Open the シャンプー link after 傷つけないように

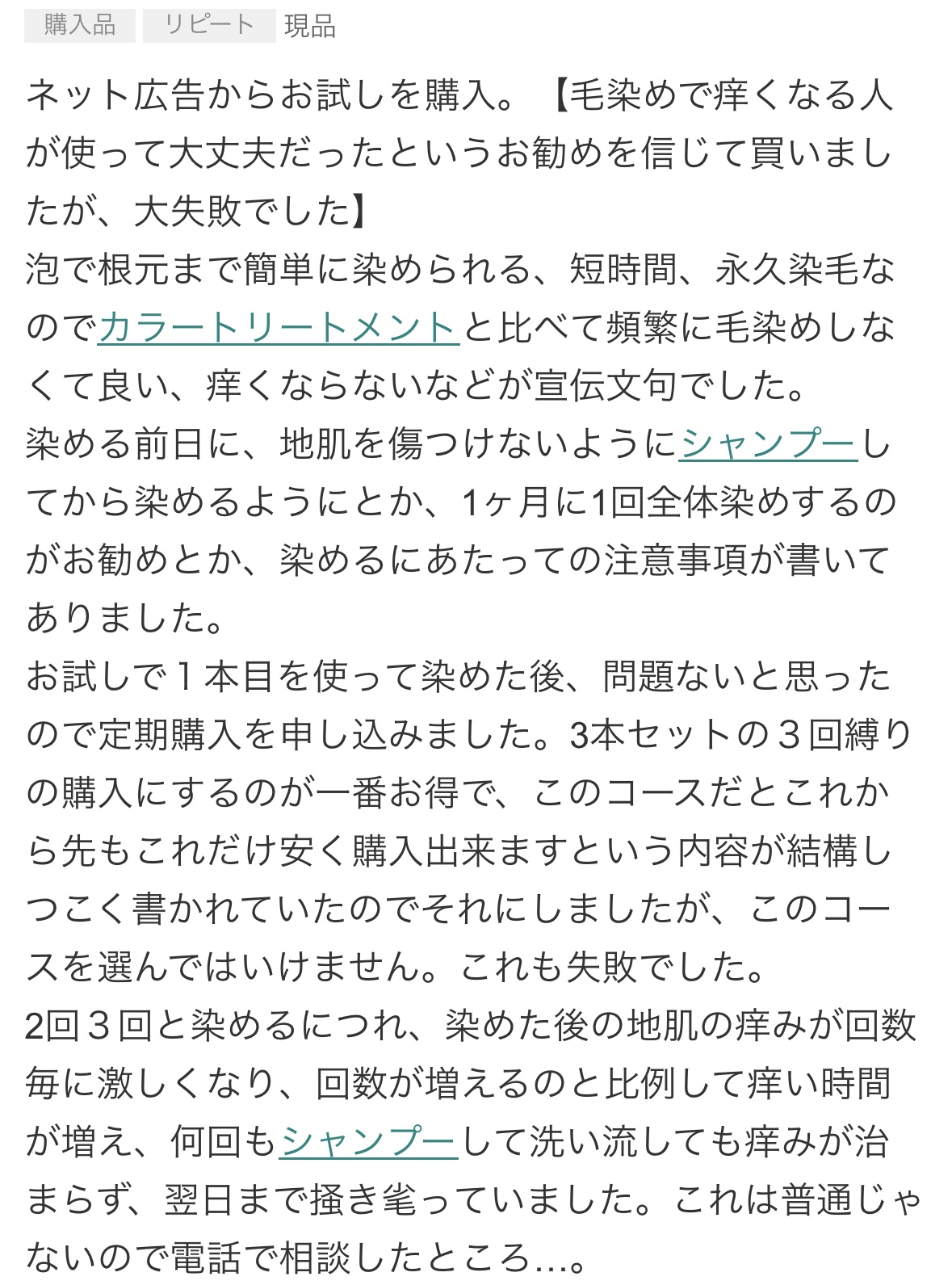click(x=769, y=444)
